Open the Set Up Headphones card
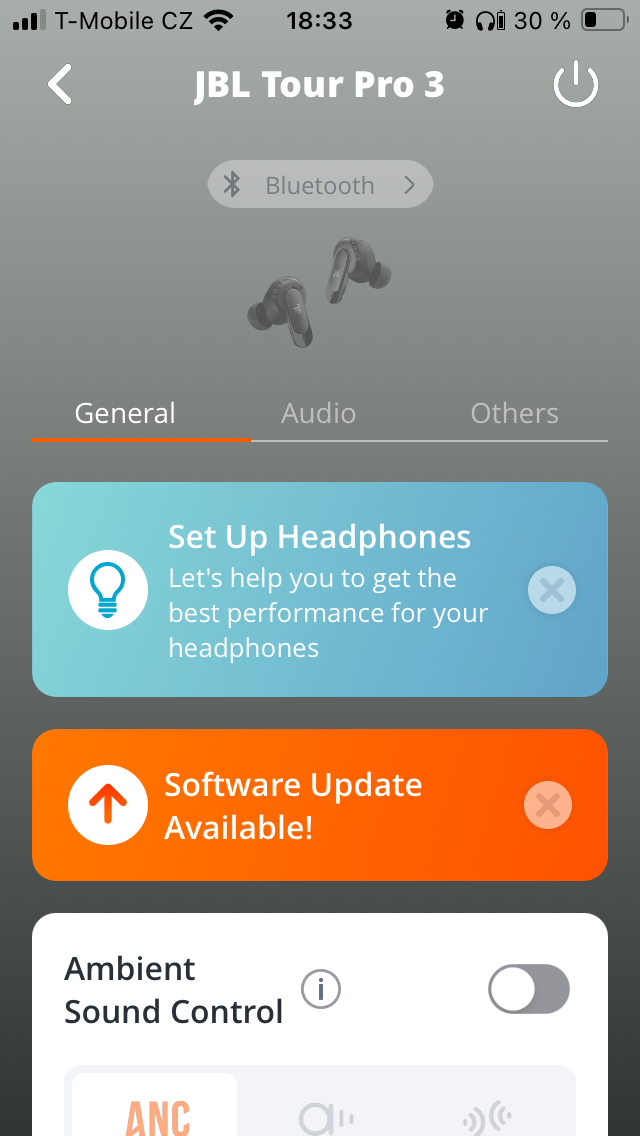Image resolution: width=640 pixels, height=1136 pixels. click(x=300, y=590)
